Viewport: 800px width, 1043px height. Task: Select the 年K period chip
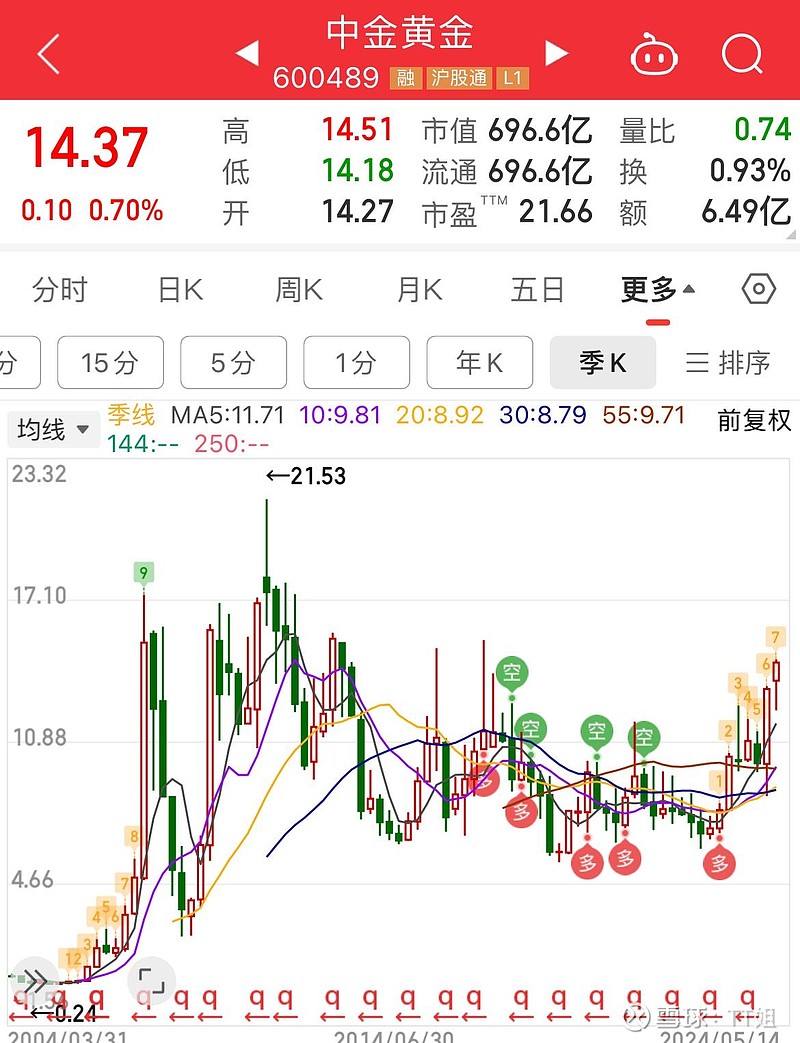pos(479,362)
